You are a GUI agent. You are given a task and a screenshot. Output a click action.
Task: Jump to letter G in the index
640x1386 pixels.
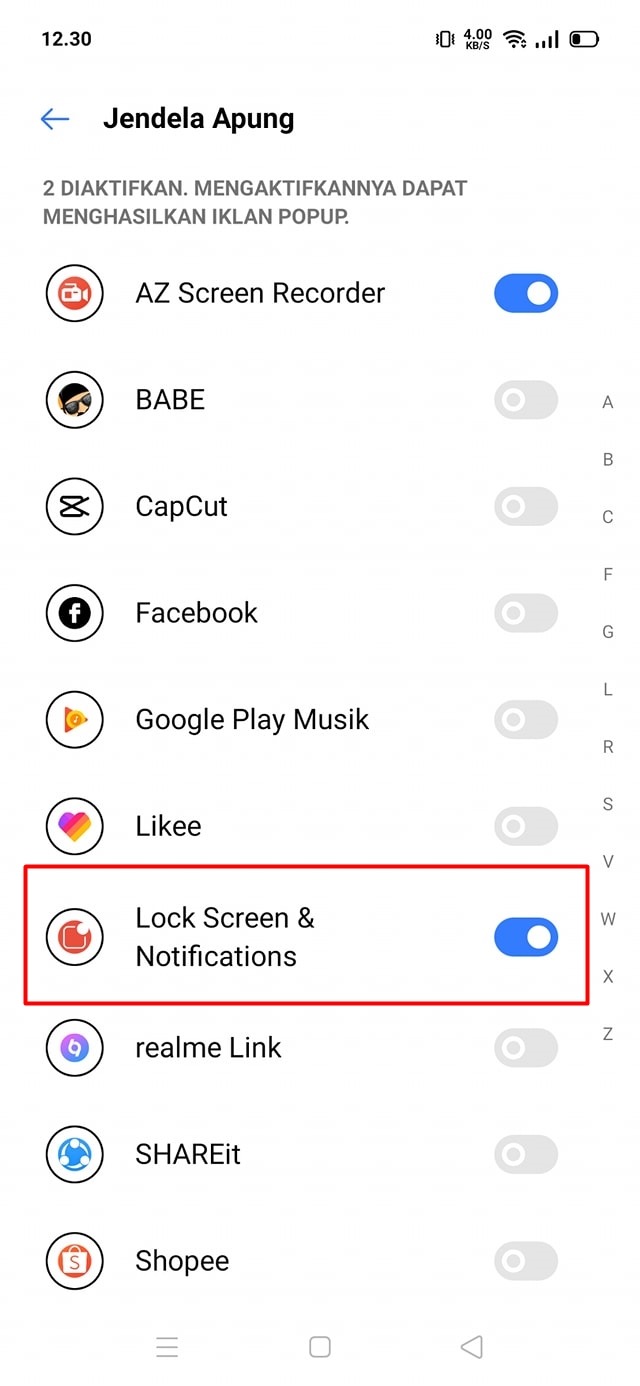click(608, 632)
